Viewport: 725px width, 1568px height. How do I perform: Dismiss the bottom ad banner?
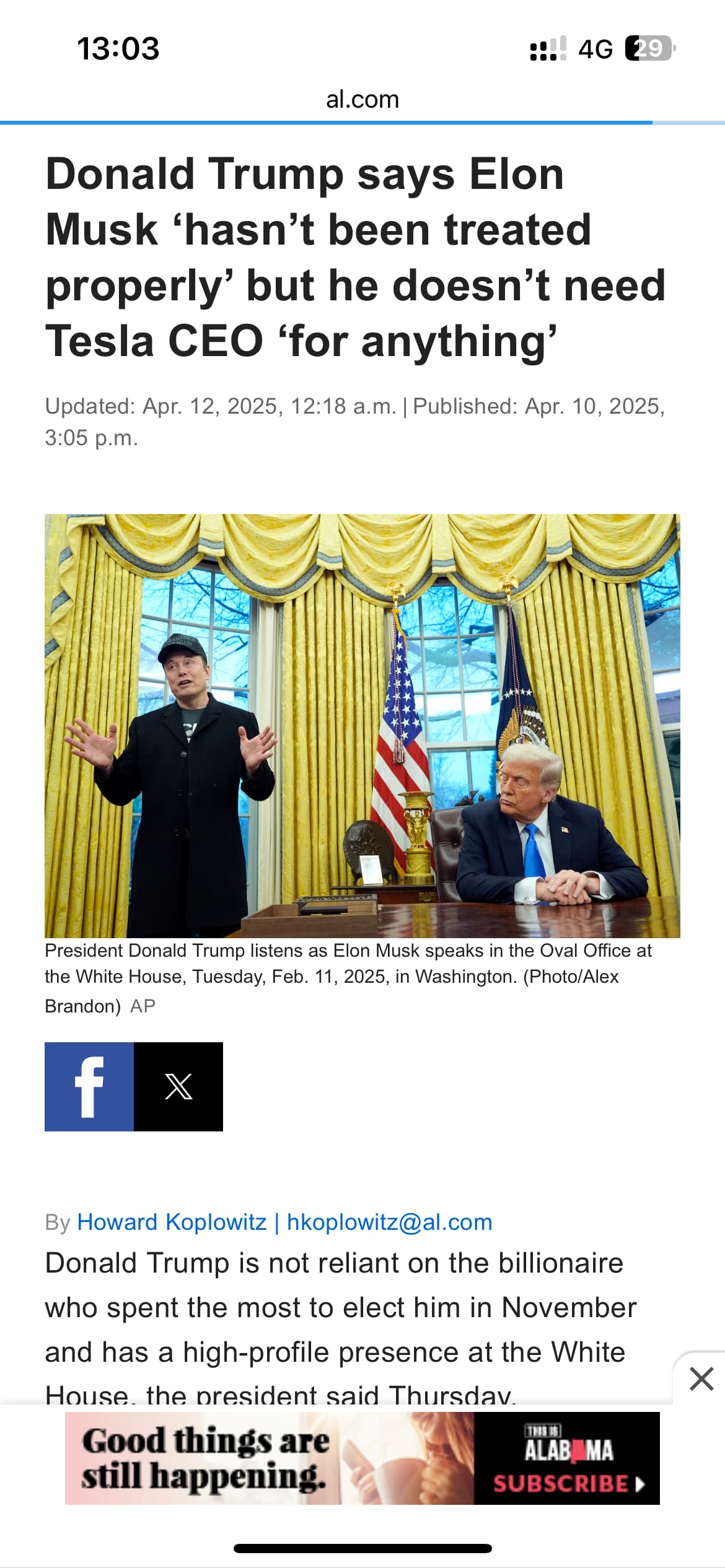(x=701, y=1379)
